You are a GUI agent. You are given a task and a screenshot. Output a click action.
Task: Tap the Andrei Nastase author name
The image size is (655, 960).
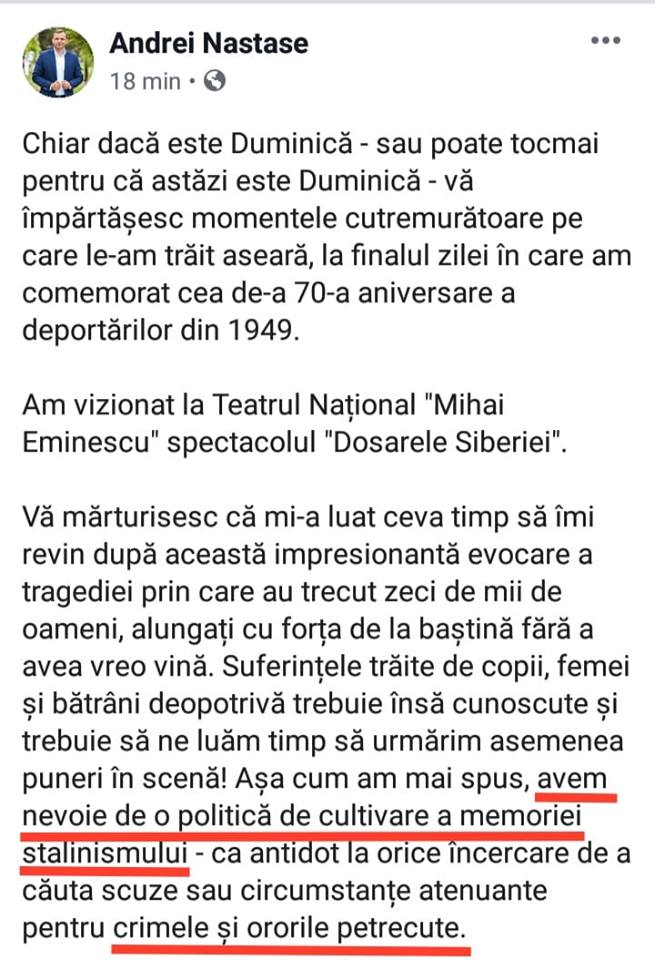[209, 43]
